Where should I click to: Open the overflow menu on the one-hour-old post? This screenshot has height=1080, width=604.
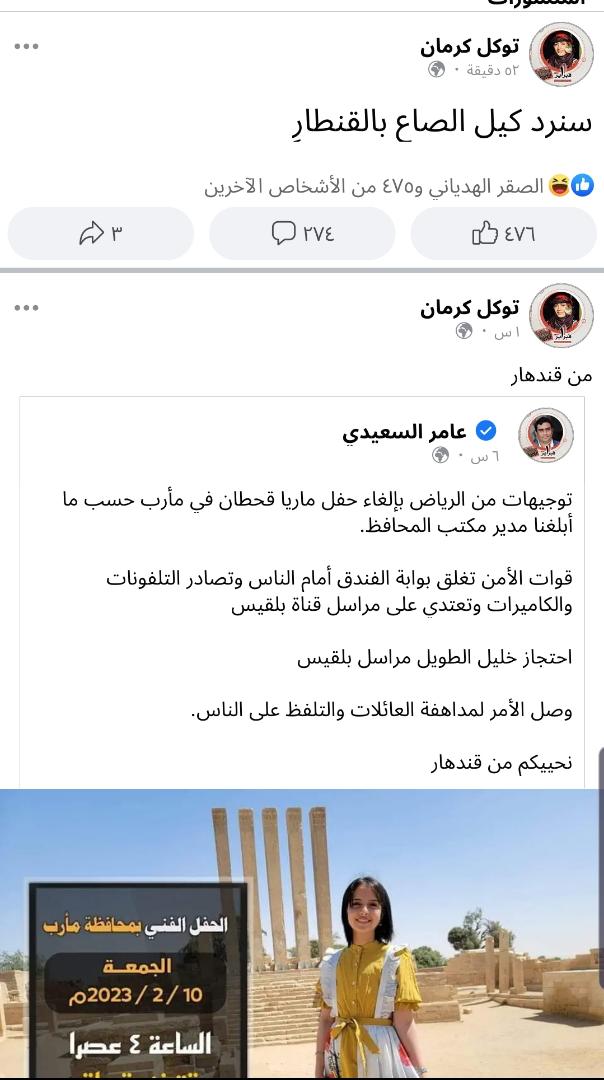27,308
